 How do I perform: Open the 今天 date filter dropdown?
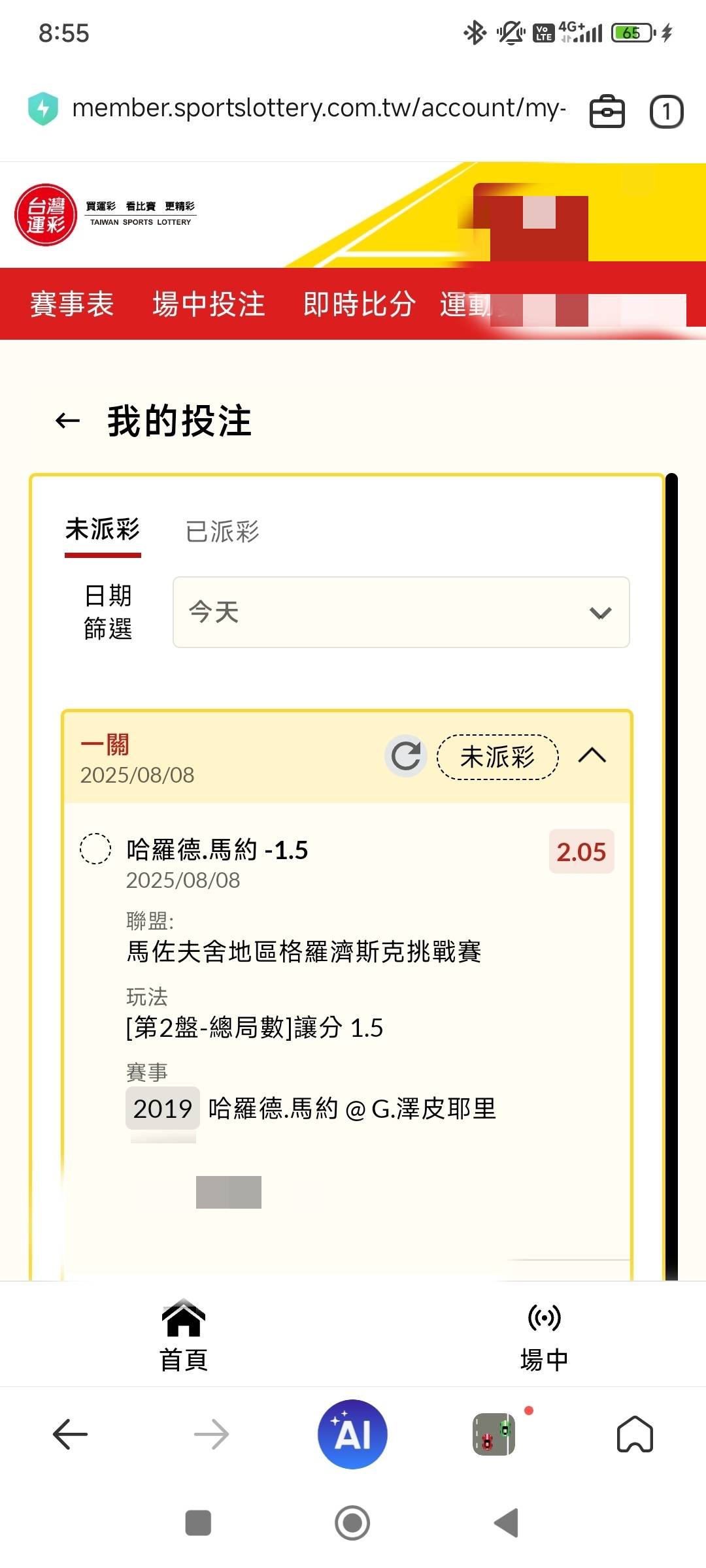pyautogui.click(x=401, y=612)
